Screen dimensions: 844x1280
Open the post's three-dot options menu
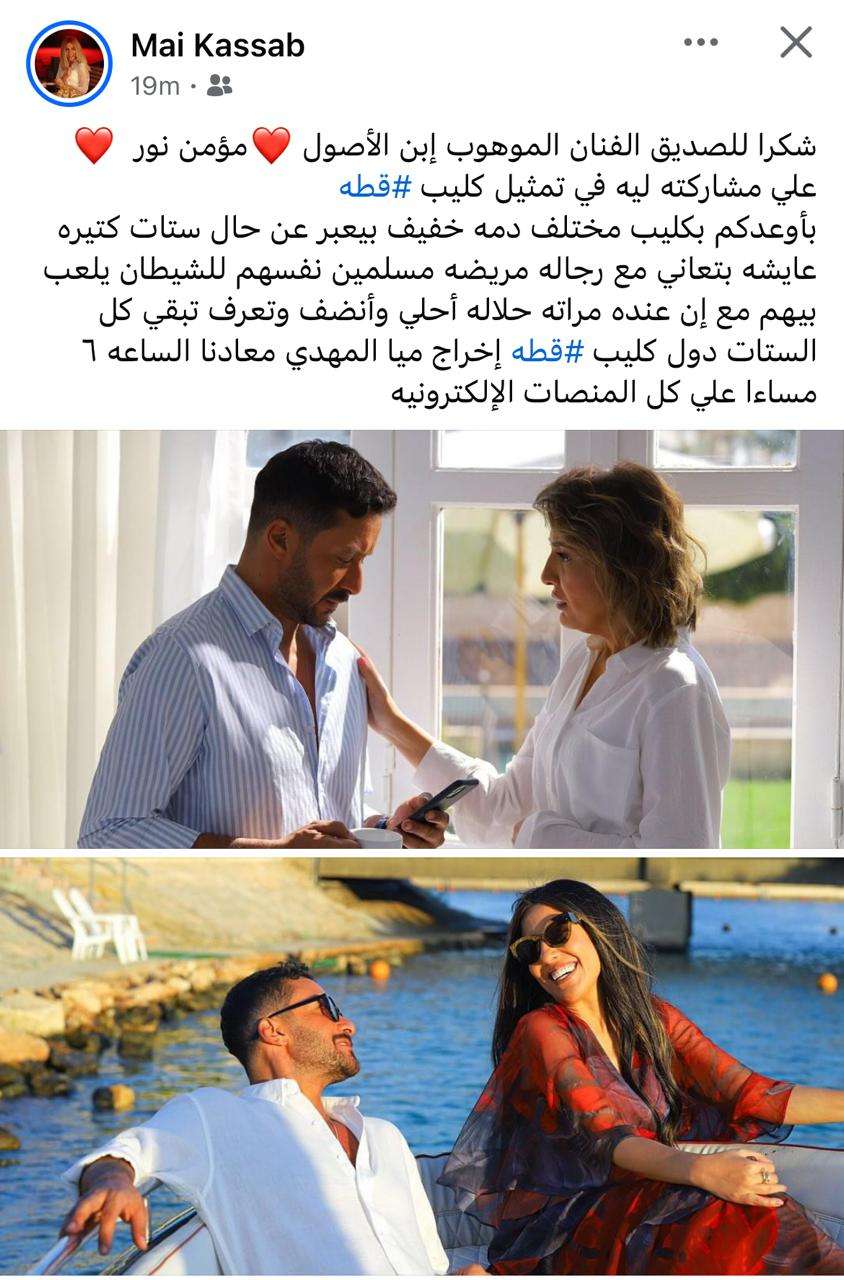pyautogui.click(x=701, y=43)
